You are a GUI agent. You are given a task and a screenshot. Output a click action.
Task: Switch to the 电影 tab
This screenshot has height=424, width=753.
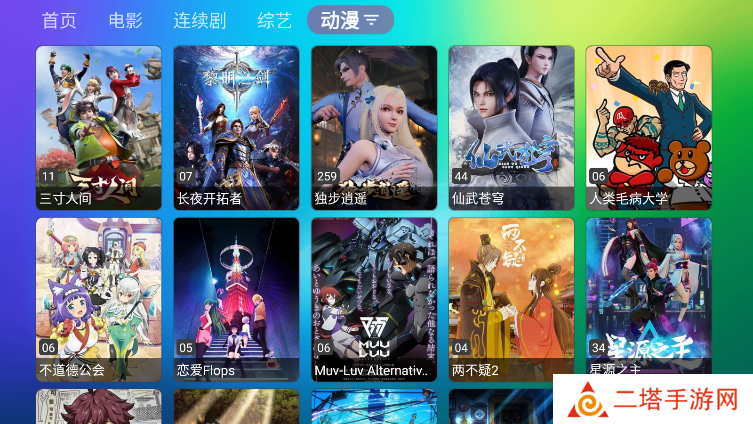125,20
